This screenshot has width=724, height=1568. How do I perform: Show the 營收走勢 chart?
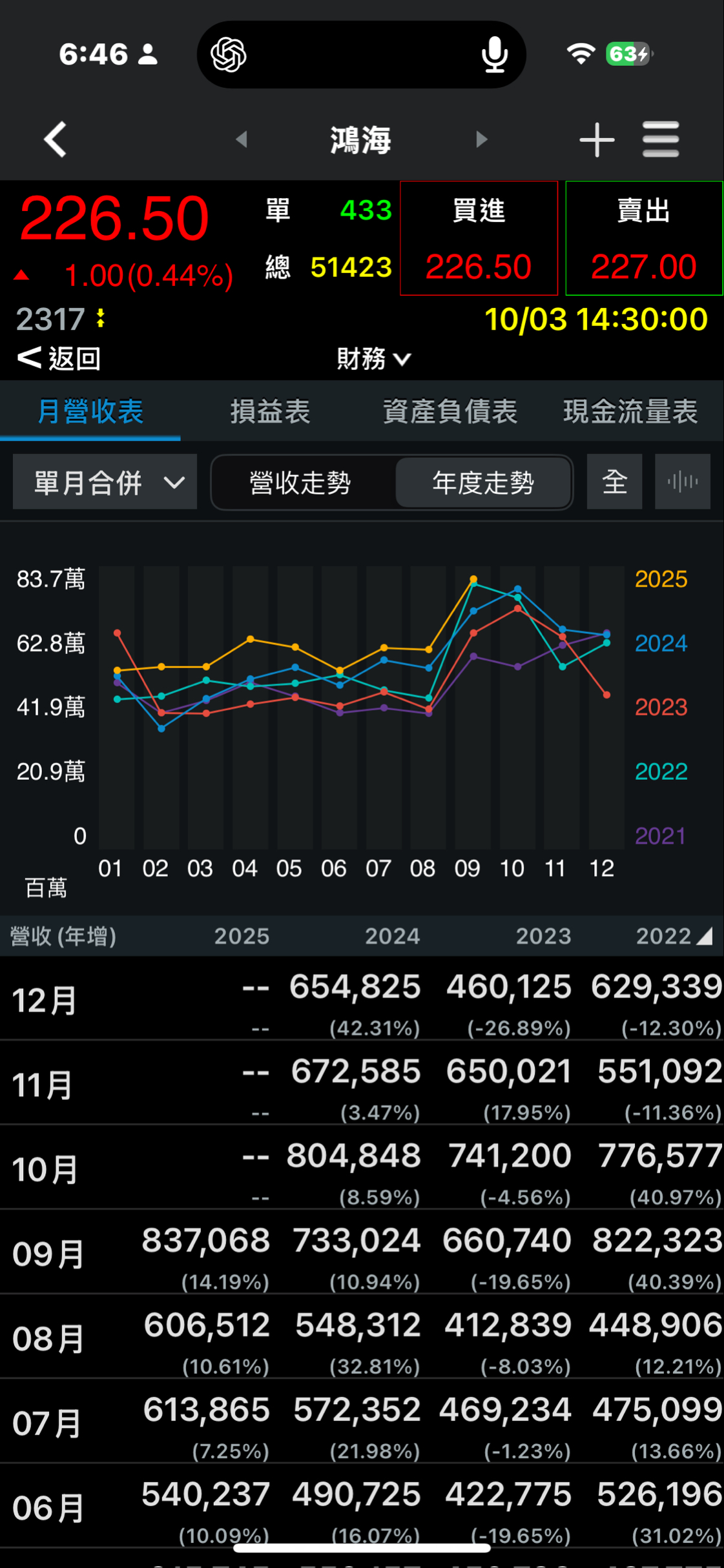coord(300,483)
